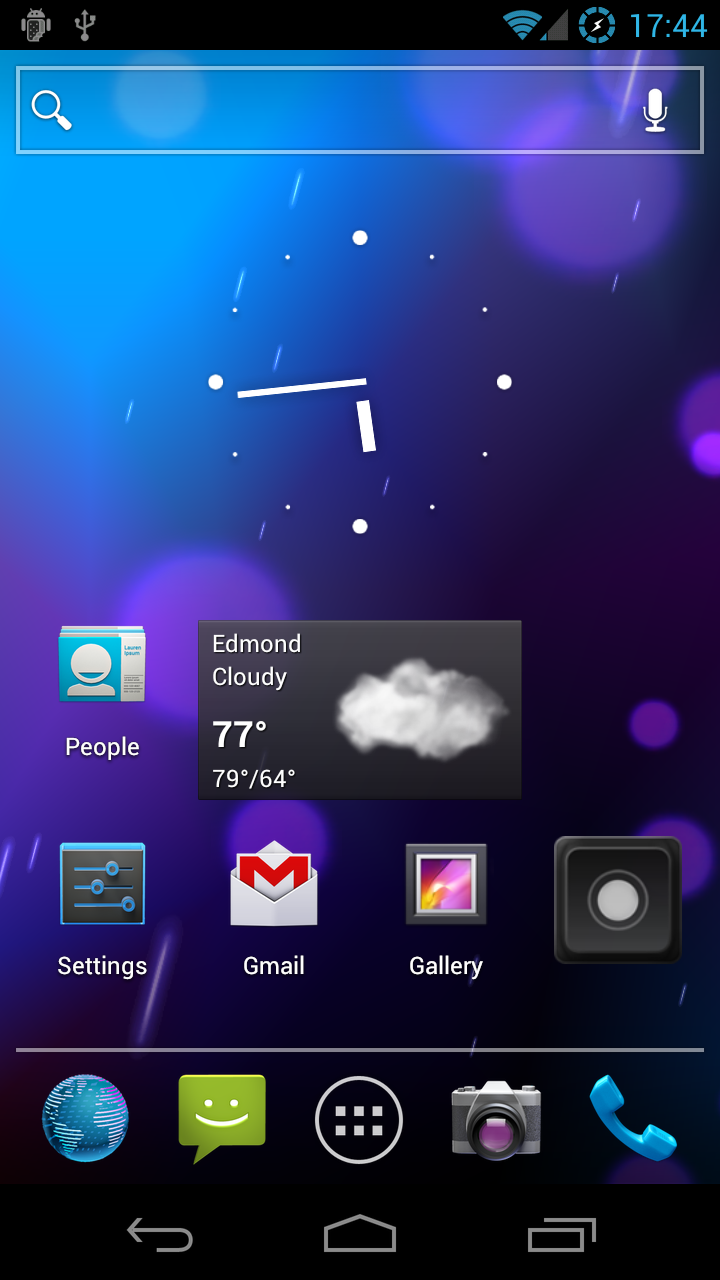This screenshot has height=1280, width=720.
Task: Show recent apps
Action: click(x=561, y=1236)
